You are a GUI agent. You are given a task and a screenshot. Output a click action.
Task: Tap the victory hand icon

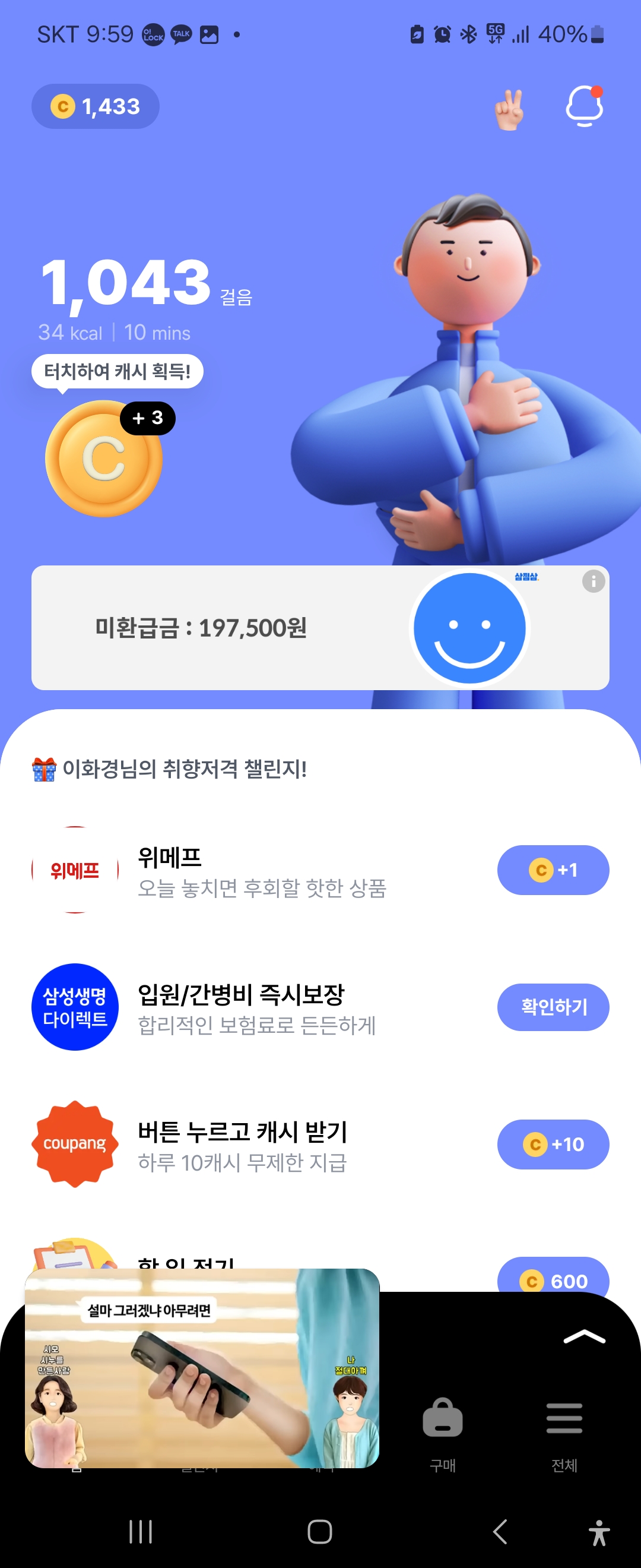(509, 110)
